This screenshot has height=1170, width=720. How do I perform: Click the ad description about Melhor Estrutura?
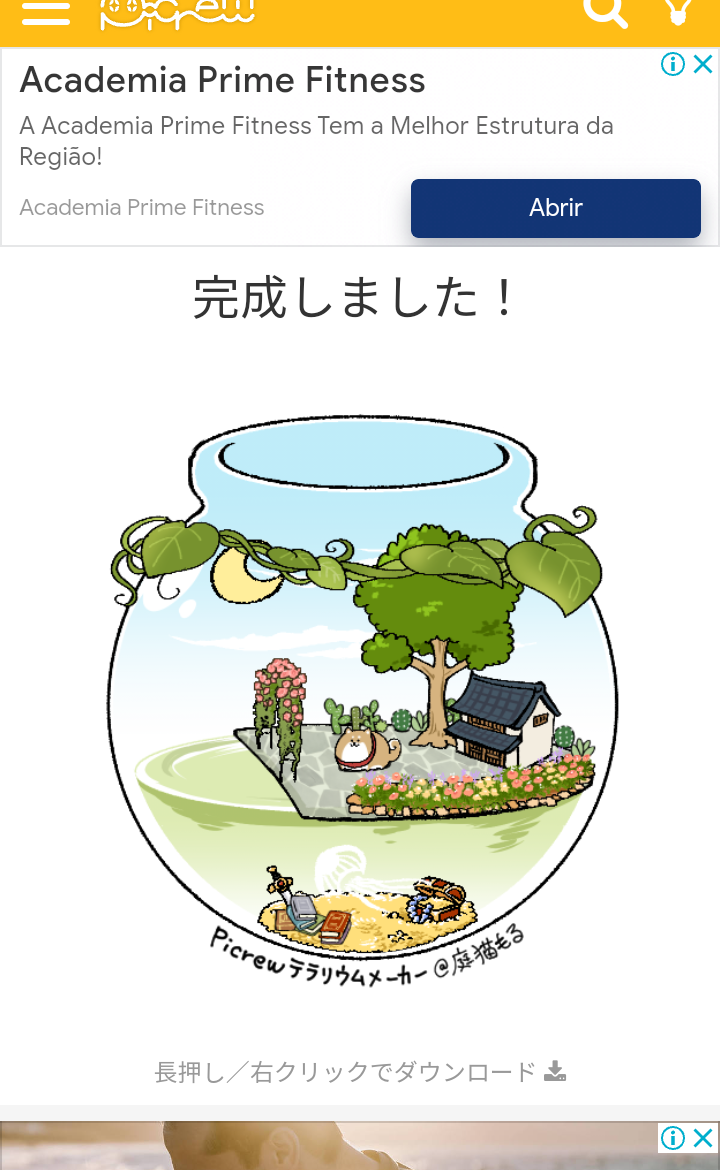[316, 140]
